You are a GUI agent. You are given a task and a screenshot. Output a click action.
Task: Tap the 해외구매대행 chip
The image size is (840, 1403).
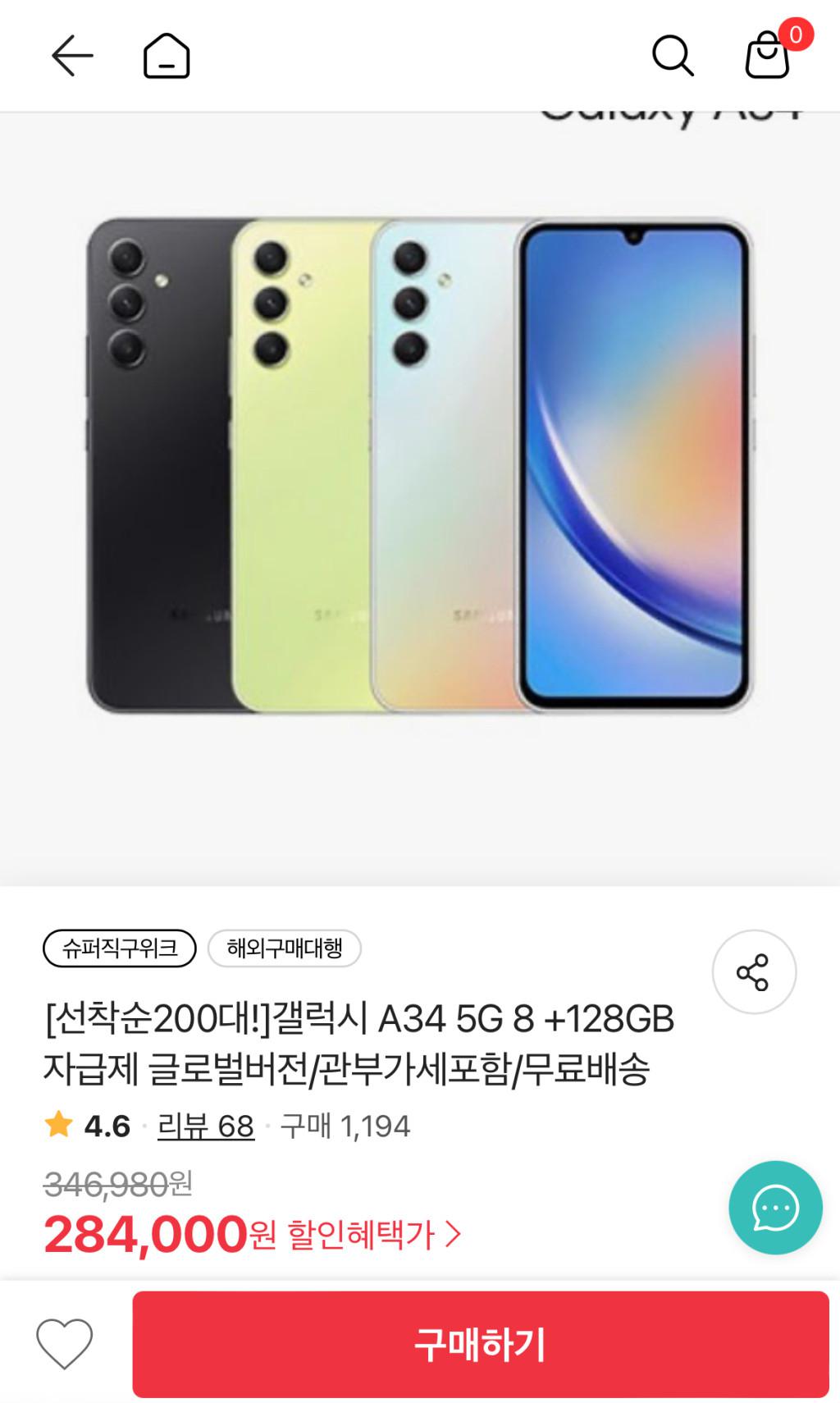(285, 948)
